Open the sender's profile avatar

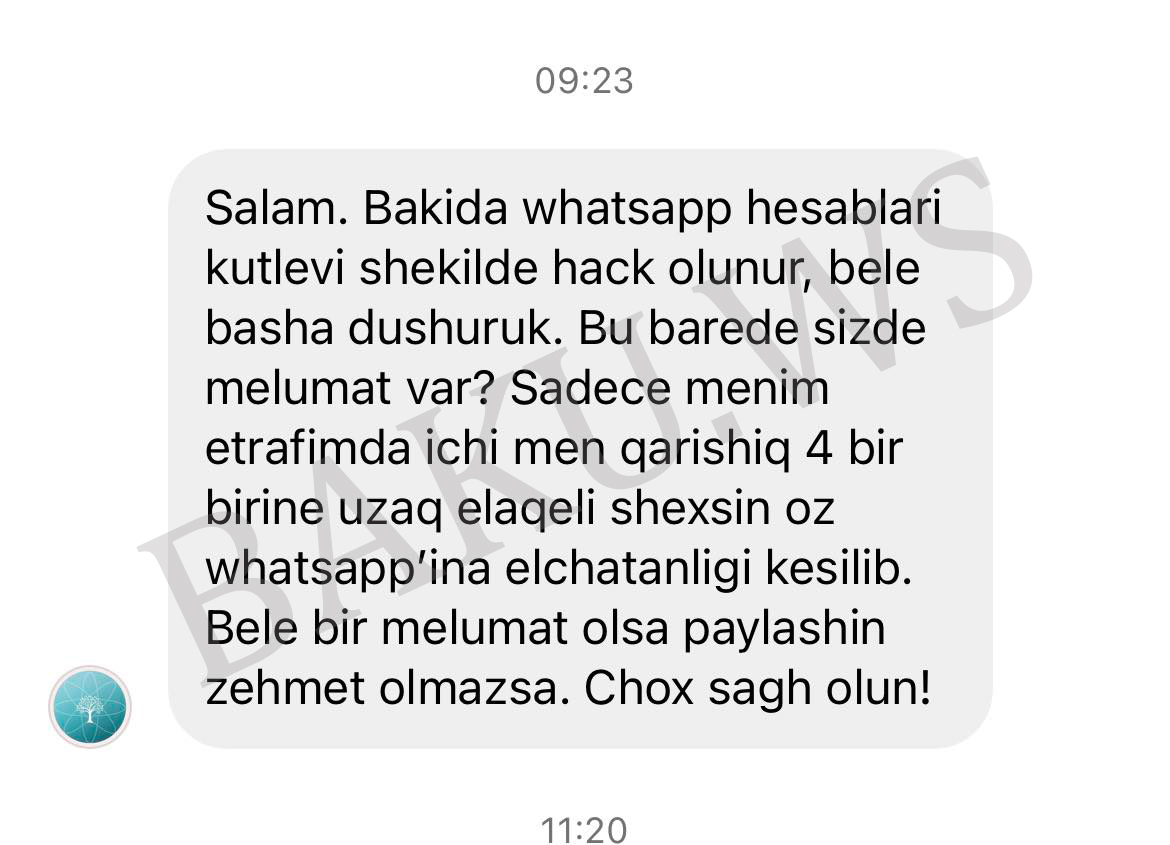click(x=90, y=706)
